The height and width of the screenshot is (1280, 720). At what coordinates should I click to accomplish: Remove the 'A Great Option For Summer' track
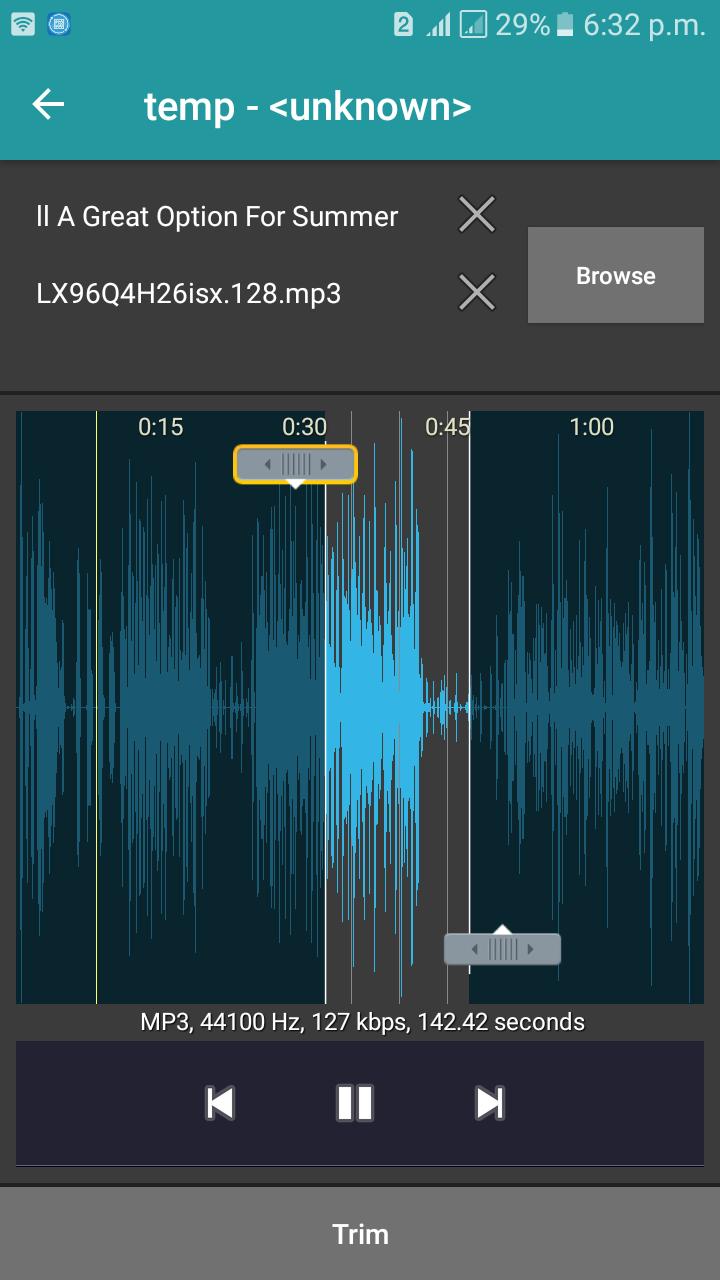click(477, 214)
